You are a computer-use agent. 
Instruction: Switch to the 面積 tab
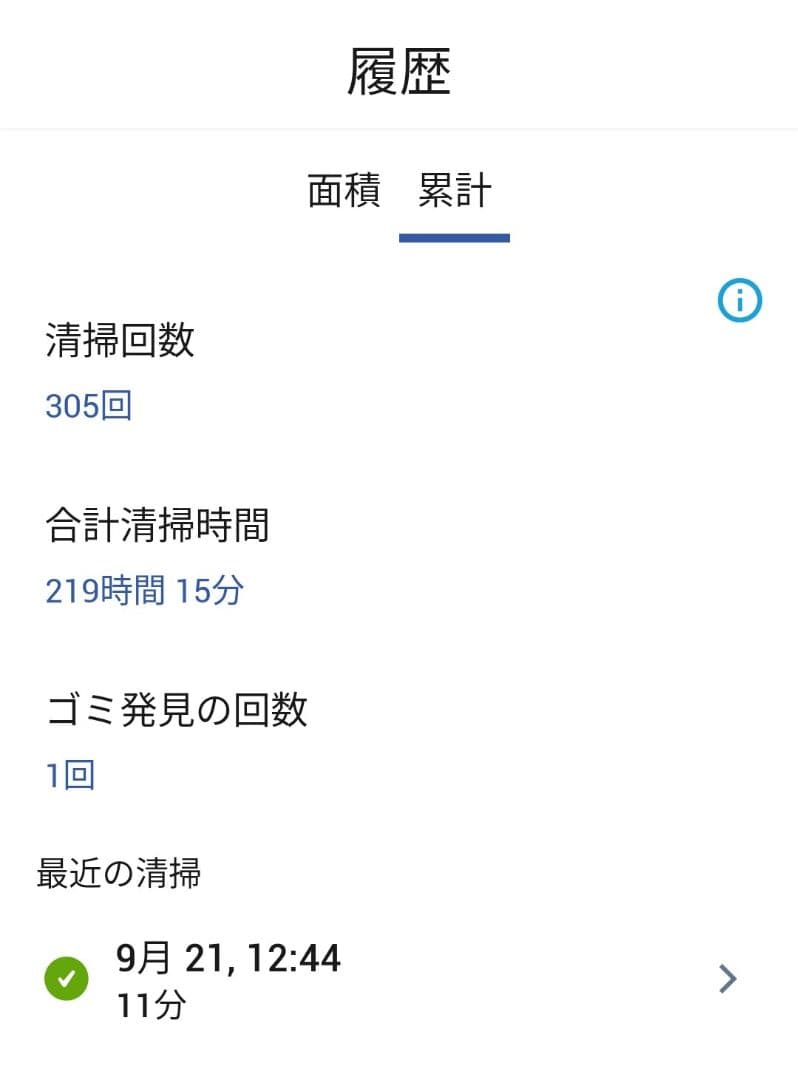coord(344,190)
